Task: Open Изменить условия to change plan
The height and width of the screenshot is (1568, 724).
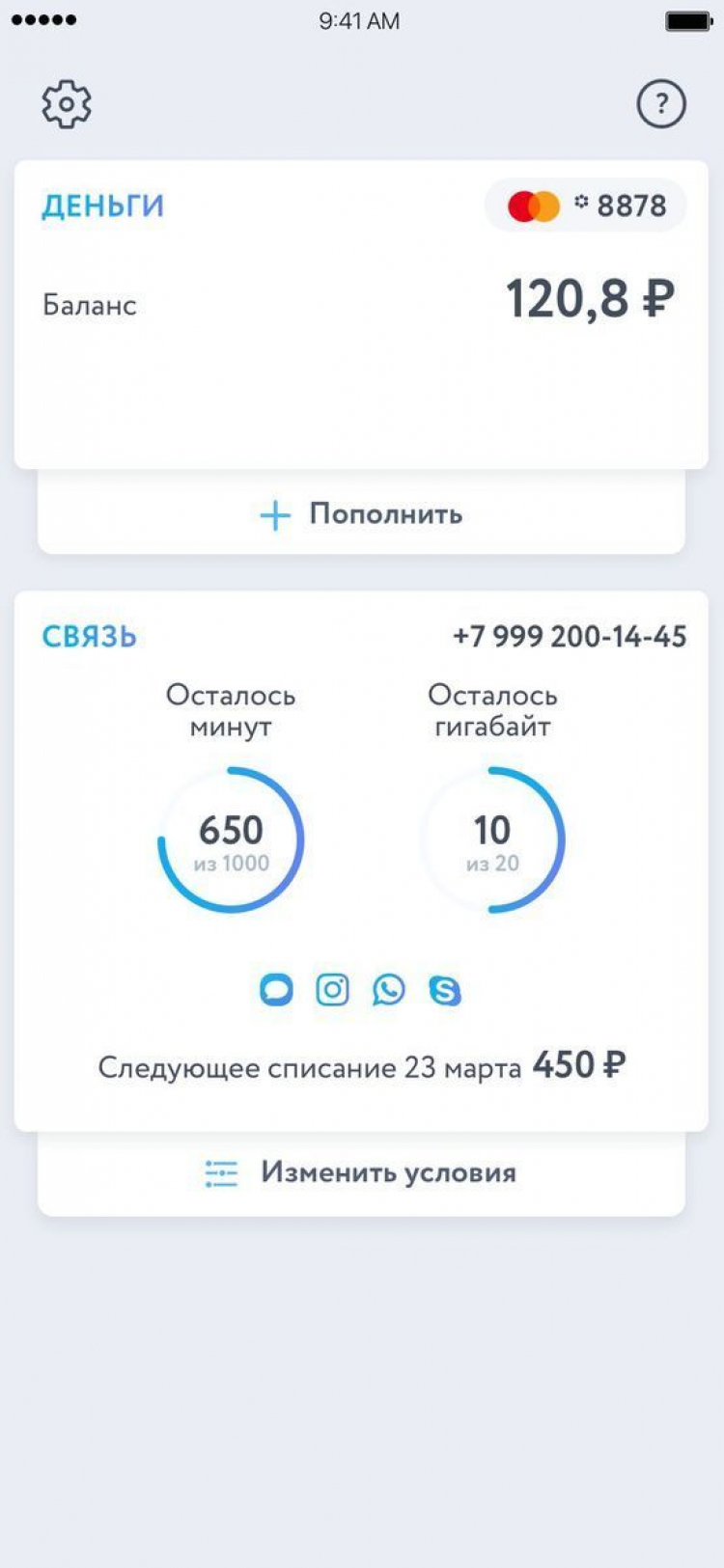Action: pos(361,1172)
